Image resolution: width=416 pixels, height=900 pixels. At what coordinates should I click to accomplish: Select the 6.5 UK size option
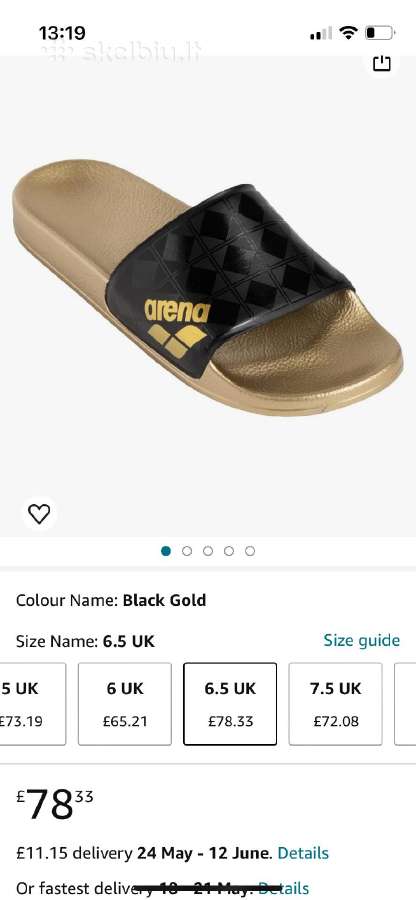[x=230, y=704]
